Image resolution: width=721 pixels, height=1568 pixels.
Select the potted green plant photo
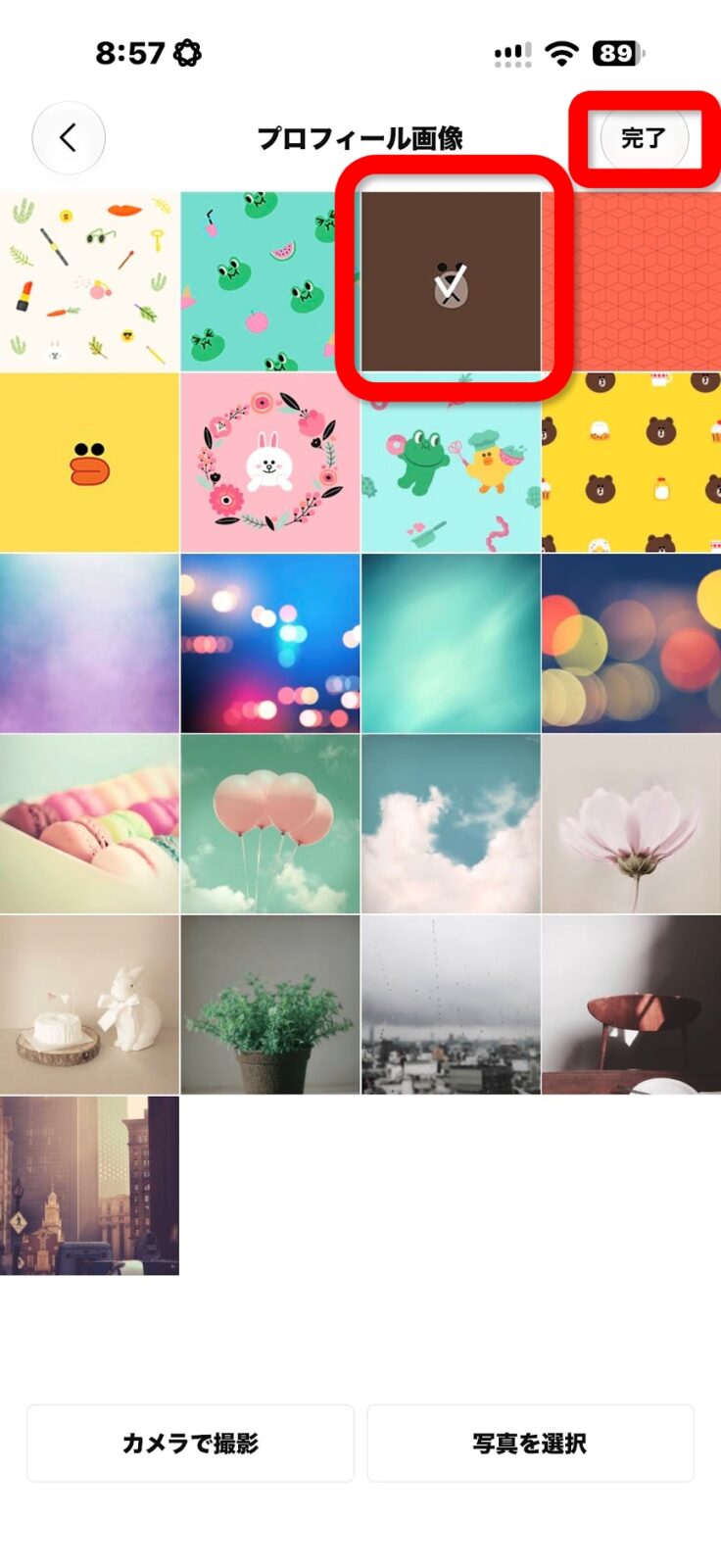tap(270, 1004)
